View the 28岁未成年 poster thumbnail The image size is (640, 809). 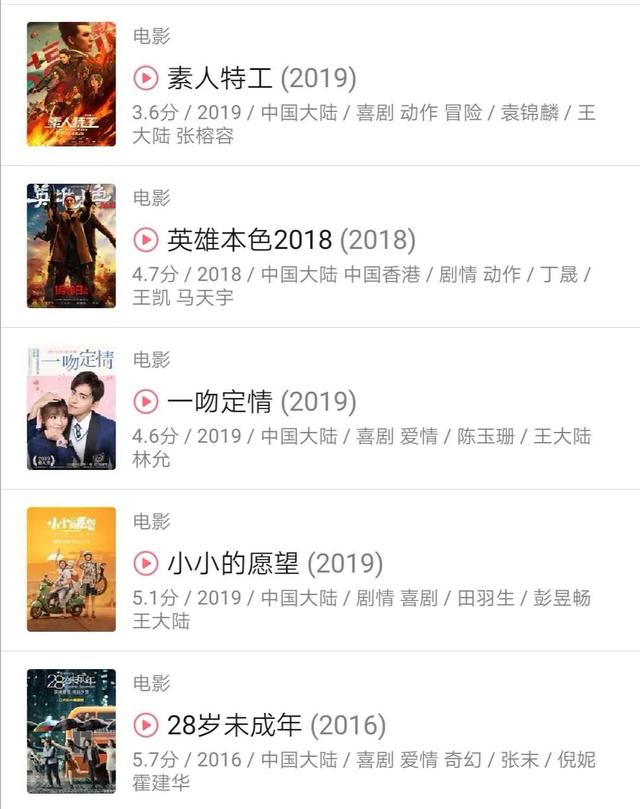[71, 731]
